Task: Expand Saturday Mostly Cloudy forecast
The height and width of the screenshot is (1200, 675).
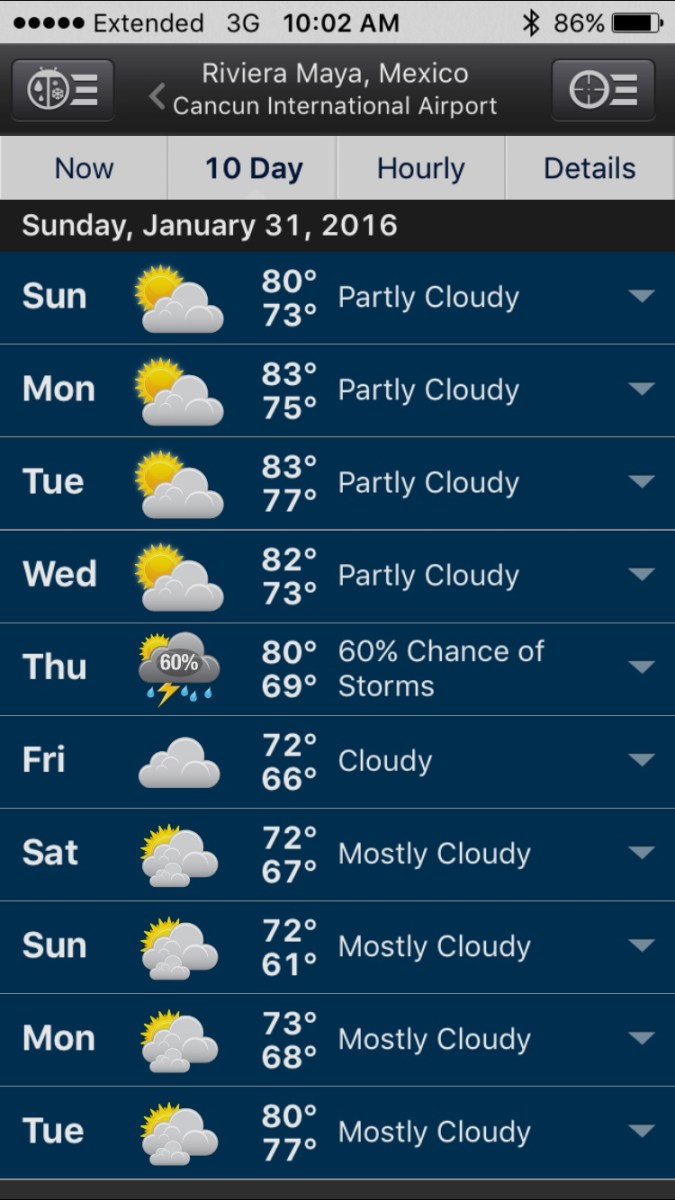Action: coord(641,853)
